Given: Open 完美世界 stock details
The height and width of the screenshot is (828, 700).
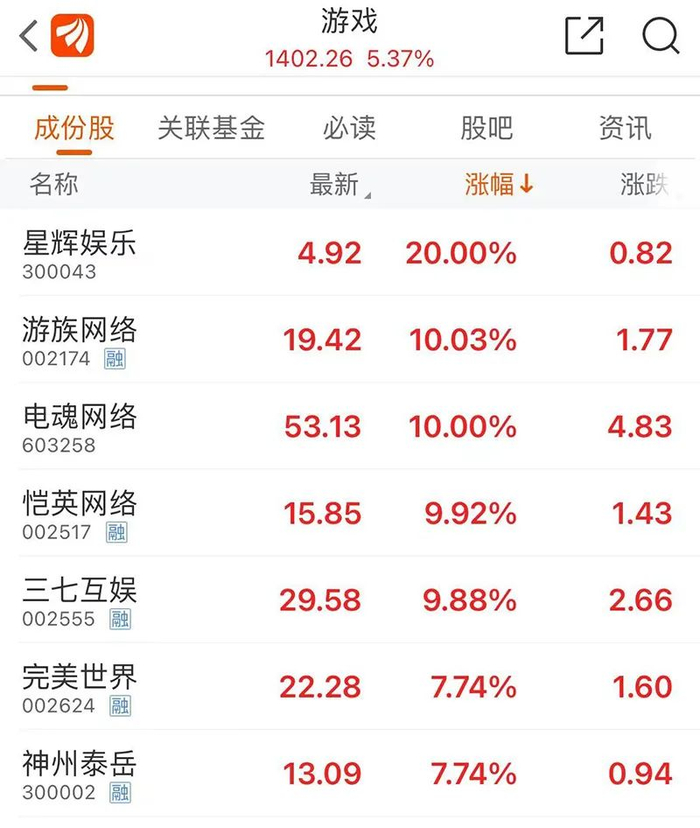Looking at the screenshot, I should (x=79, y=687).
